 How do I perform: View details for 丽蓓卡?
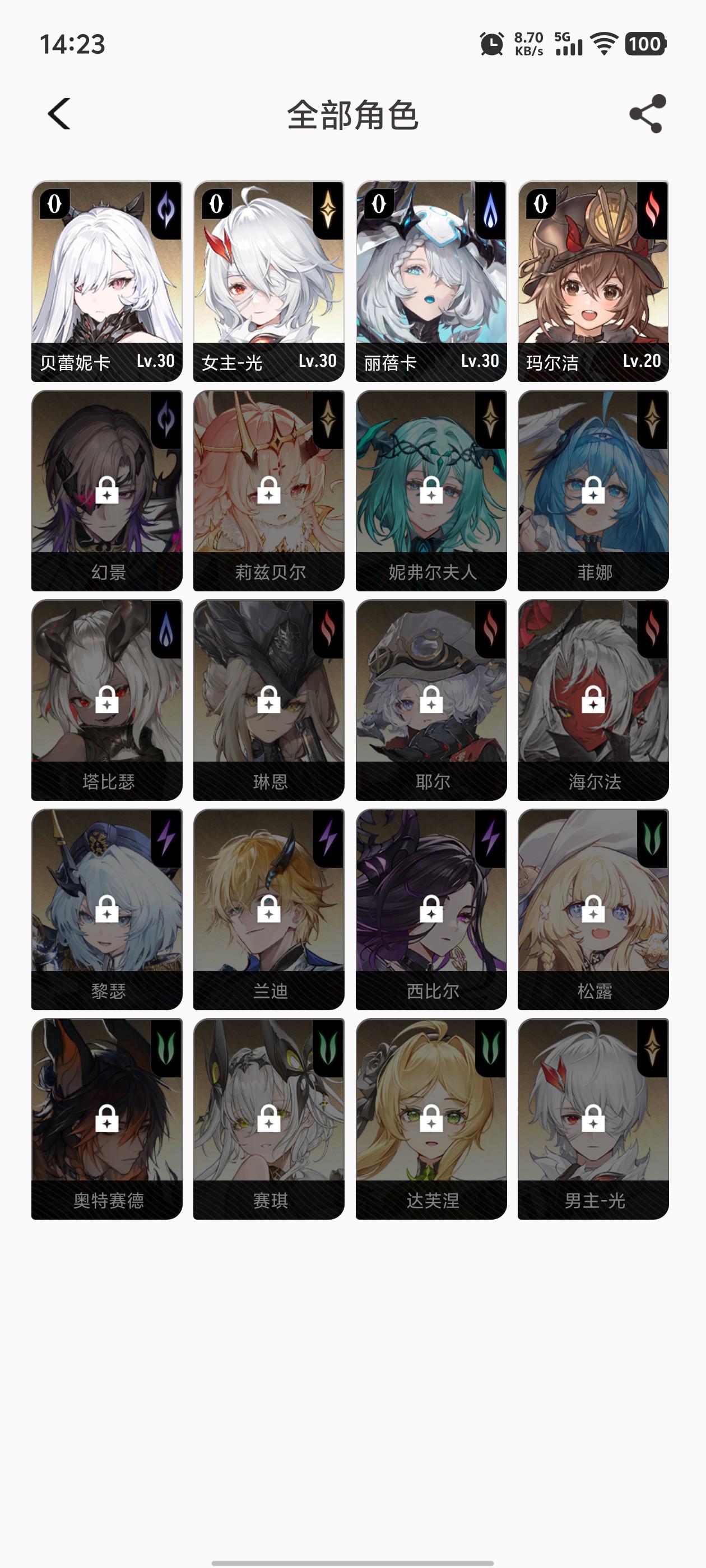point(431,281)
